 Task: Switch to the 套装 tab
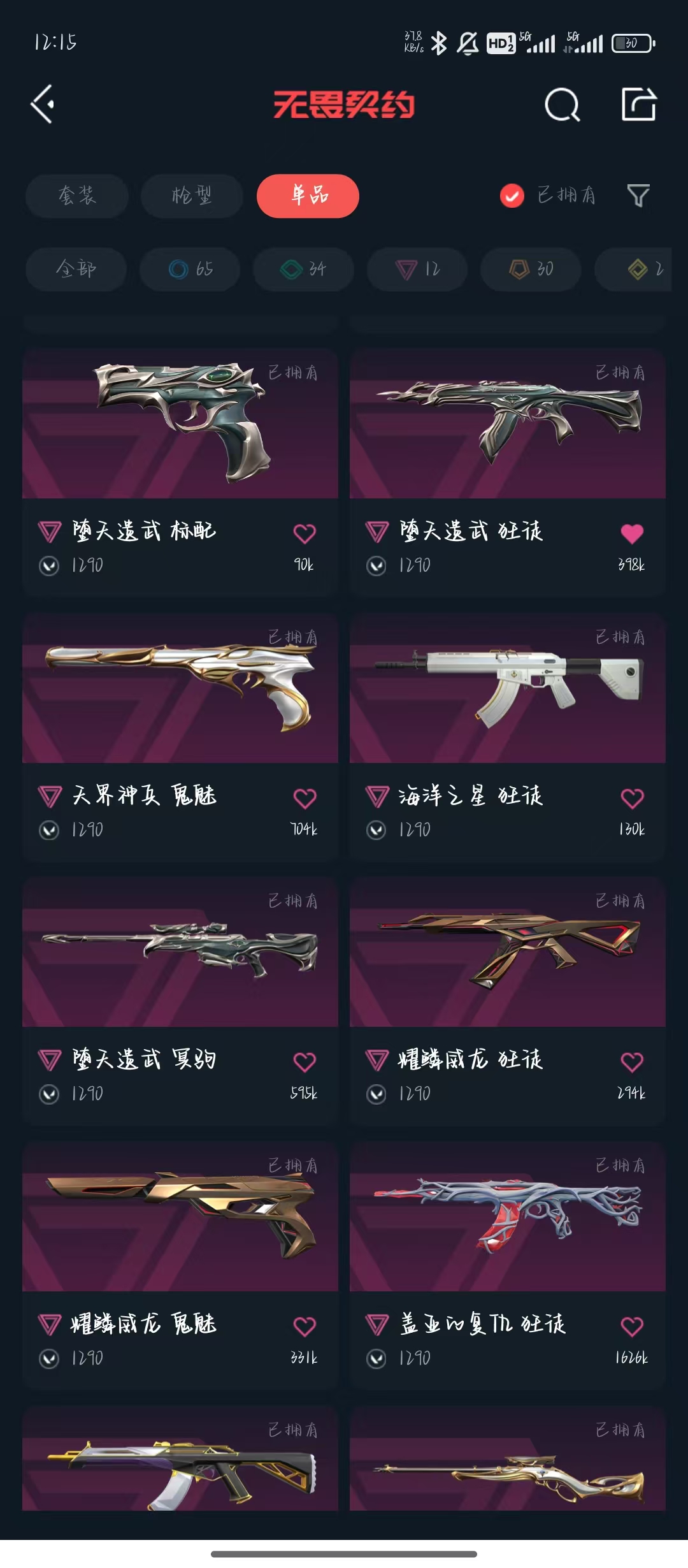tap(77, 196)
